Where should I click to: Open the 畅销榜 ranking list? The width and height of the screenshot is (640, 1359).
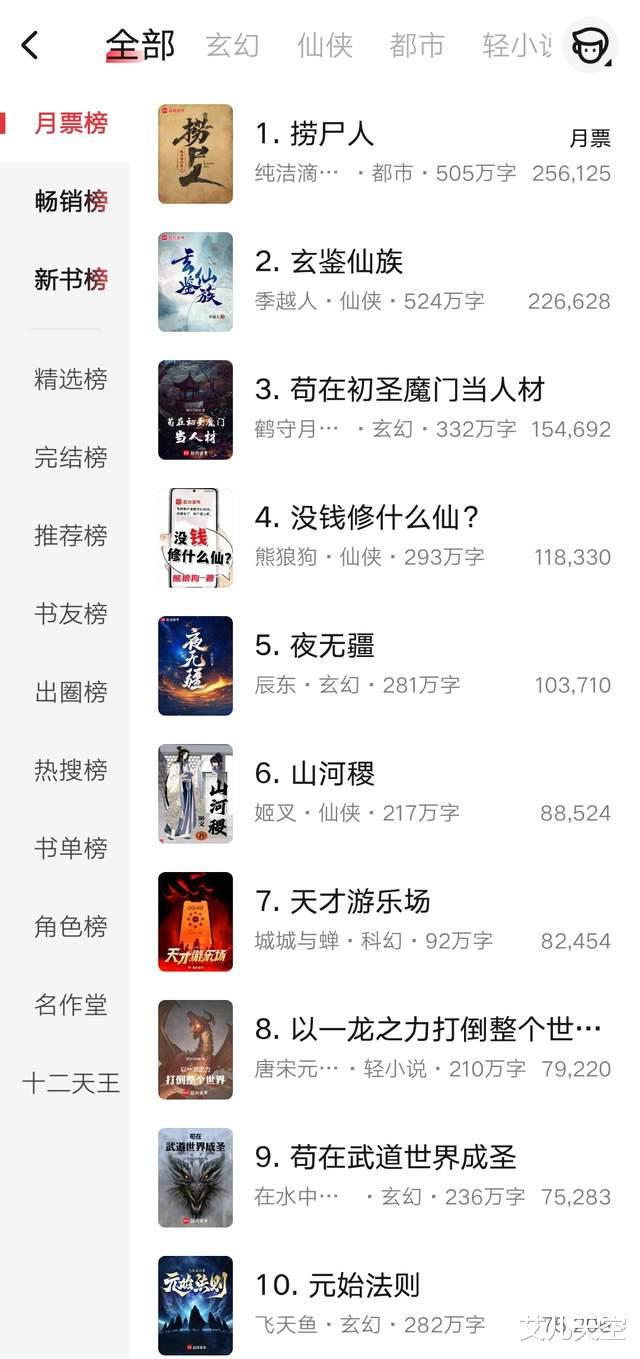(70, 201)
